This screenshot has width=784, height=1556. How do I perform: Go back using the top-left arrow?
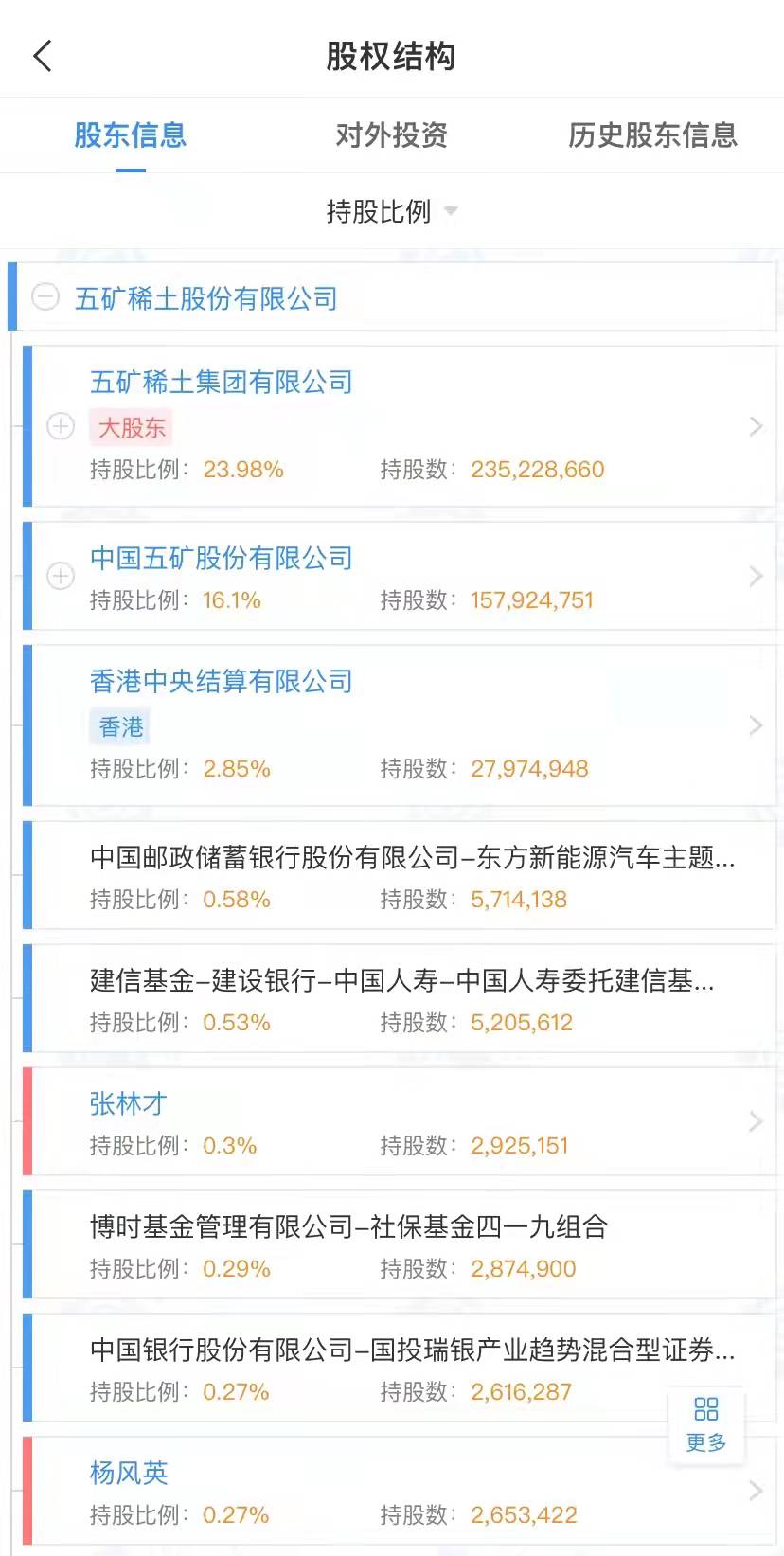[x=43, y=57]
